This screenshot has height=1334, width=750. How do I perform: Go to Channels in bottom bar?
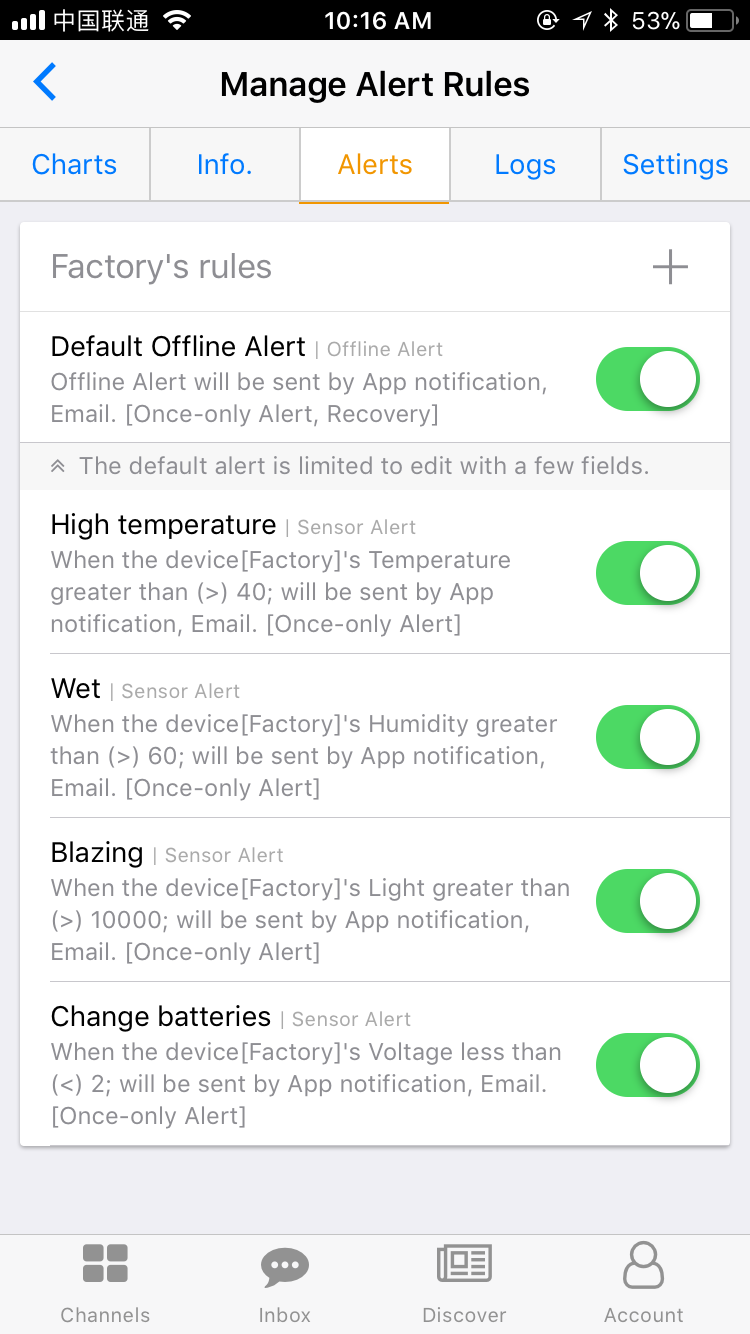tap(105, 1284)
